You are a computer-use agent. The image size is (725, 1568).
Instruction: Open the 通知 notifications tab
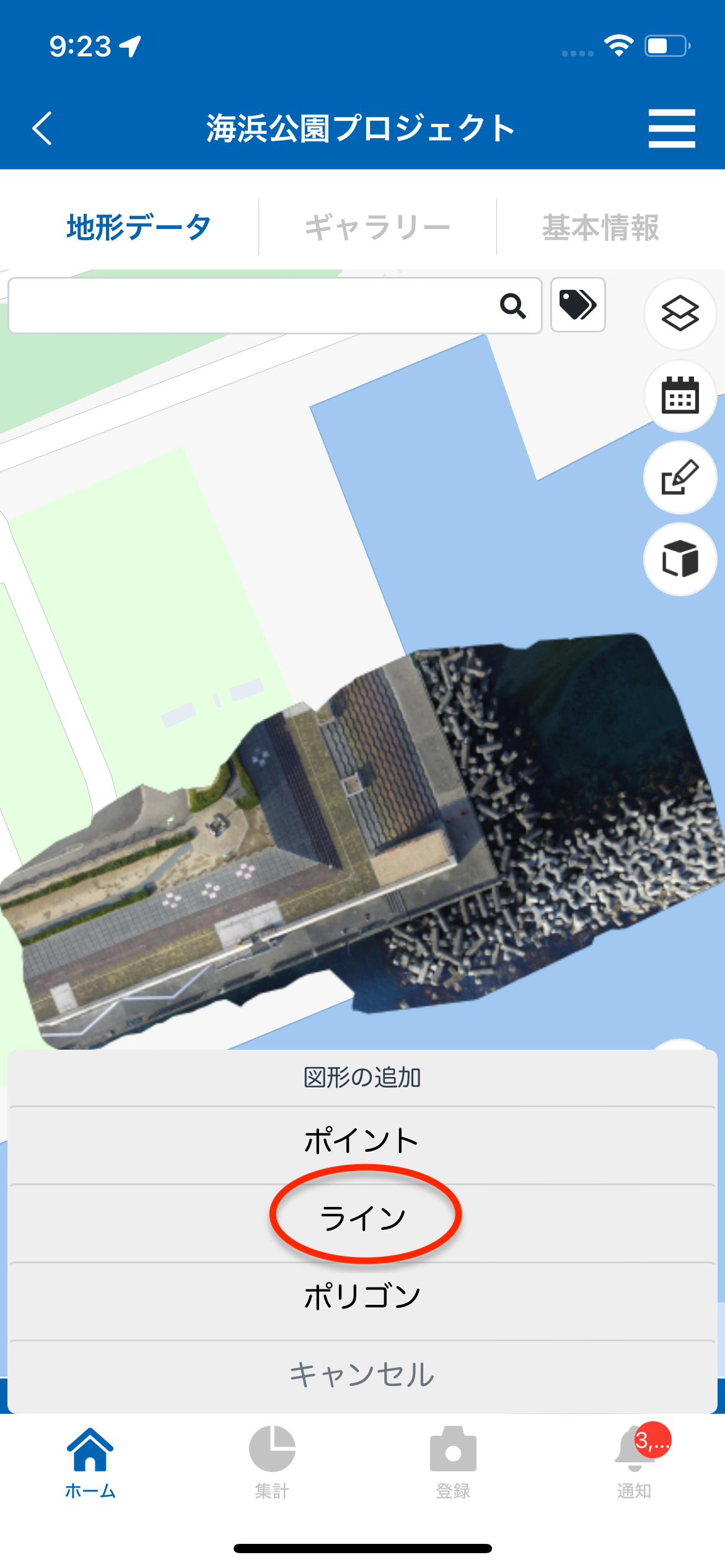point(634,1463)
